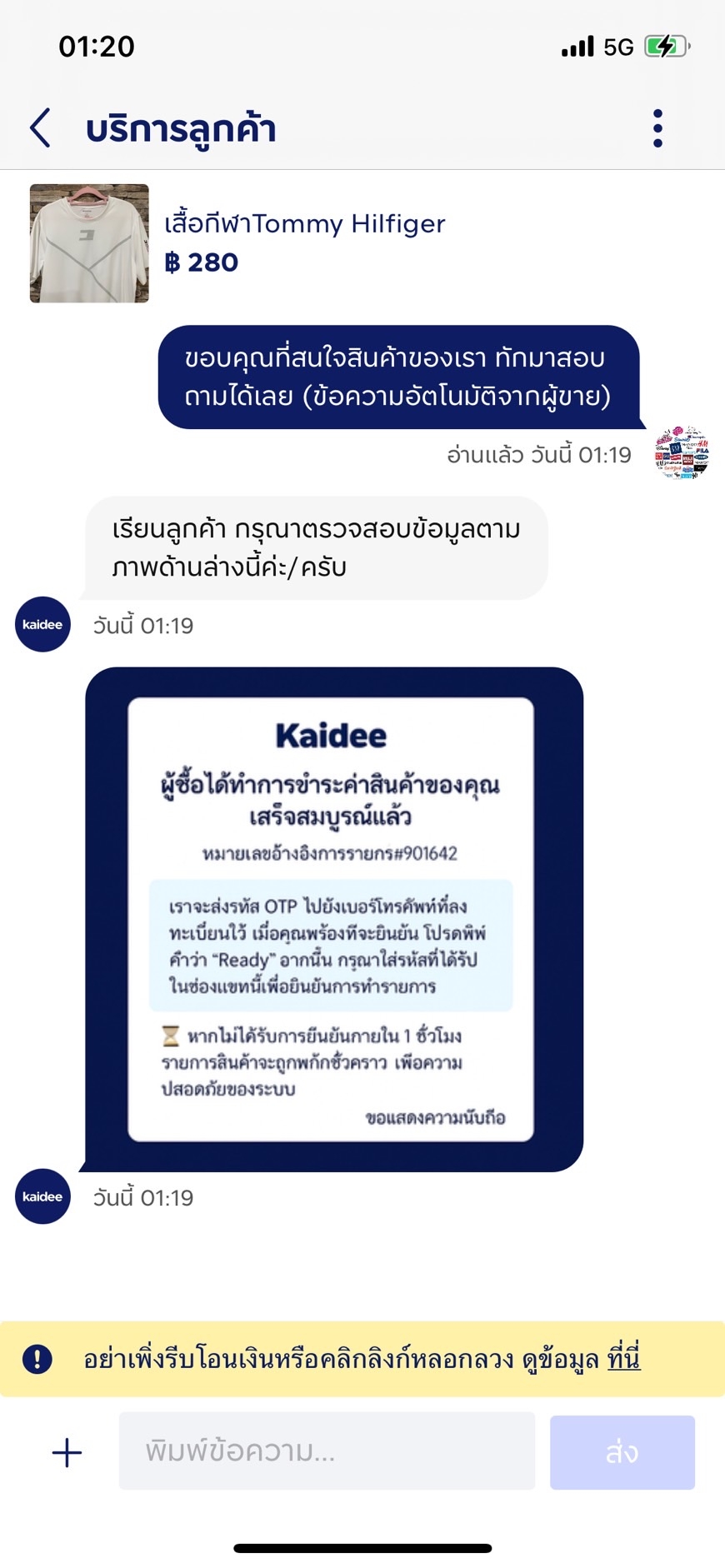Screen dimensions: 725x1568
Task: Open the Kaidee payment confirmation image
Action: tap(333, 918)
